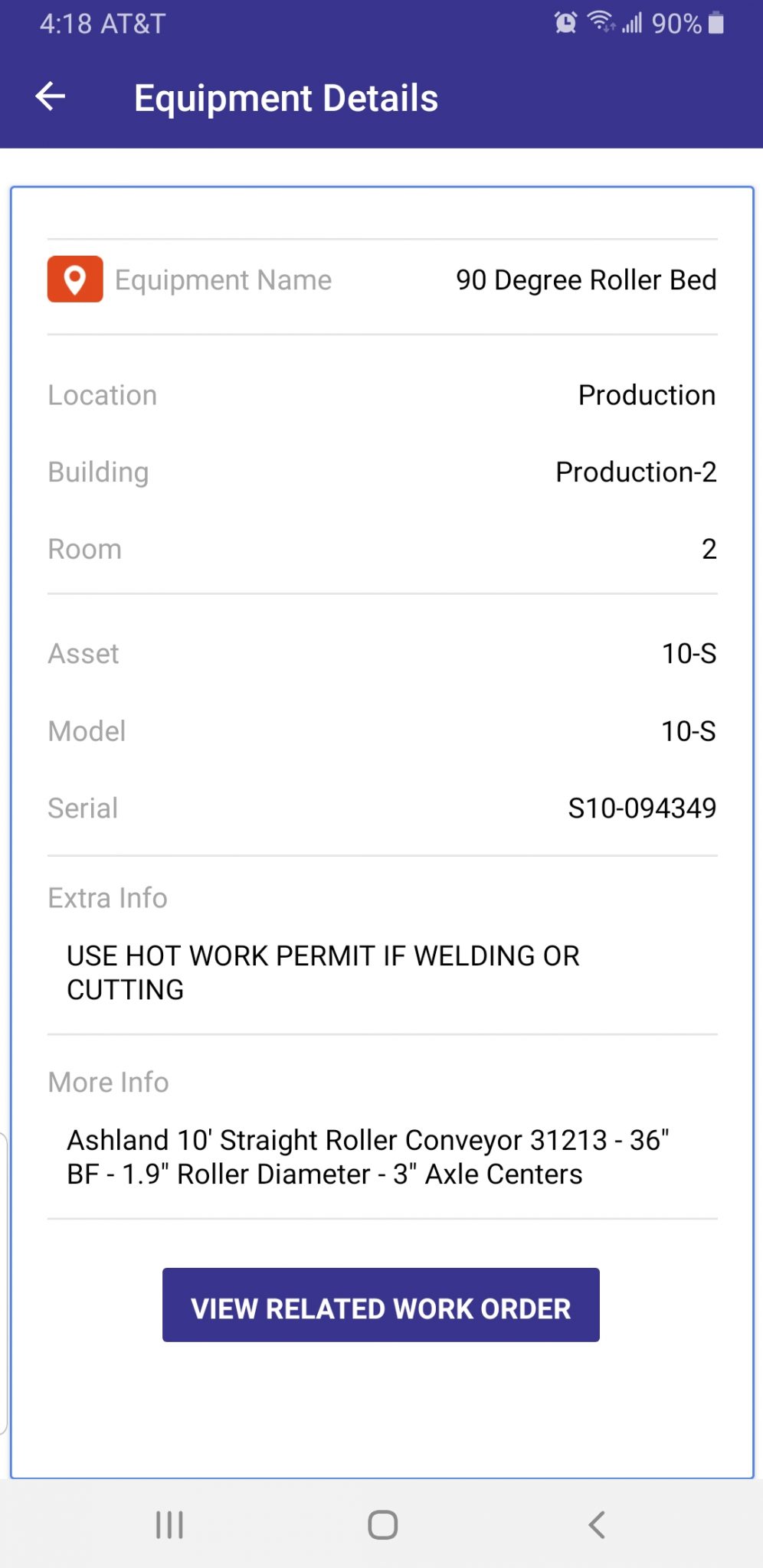
Task: Select the Location field showing Production
Action: (x=647, y=395)
